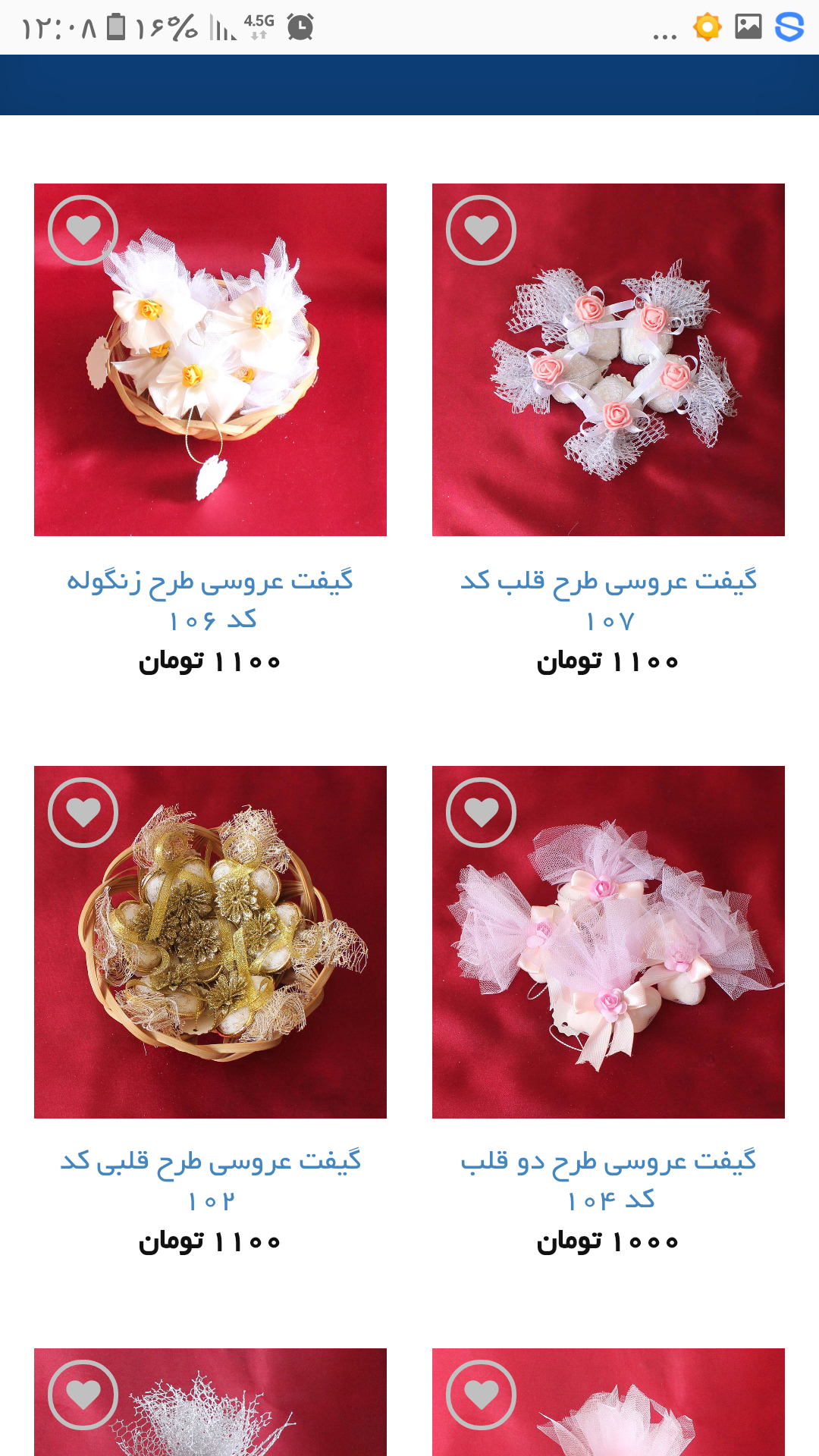Like the gift code 104 item

coord(481,812)
